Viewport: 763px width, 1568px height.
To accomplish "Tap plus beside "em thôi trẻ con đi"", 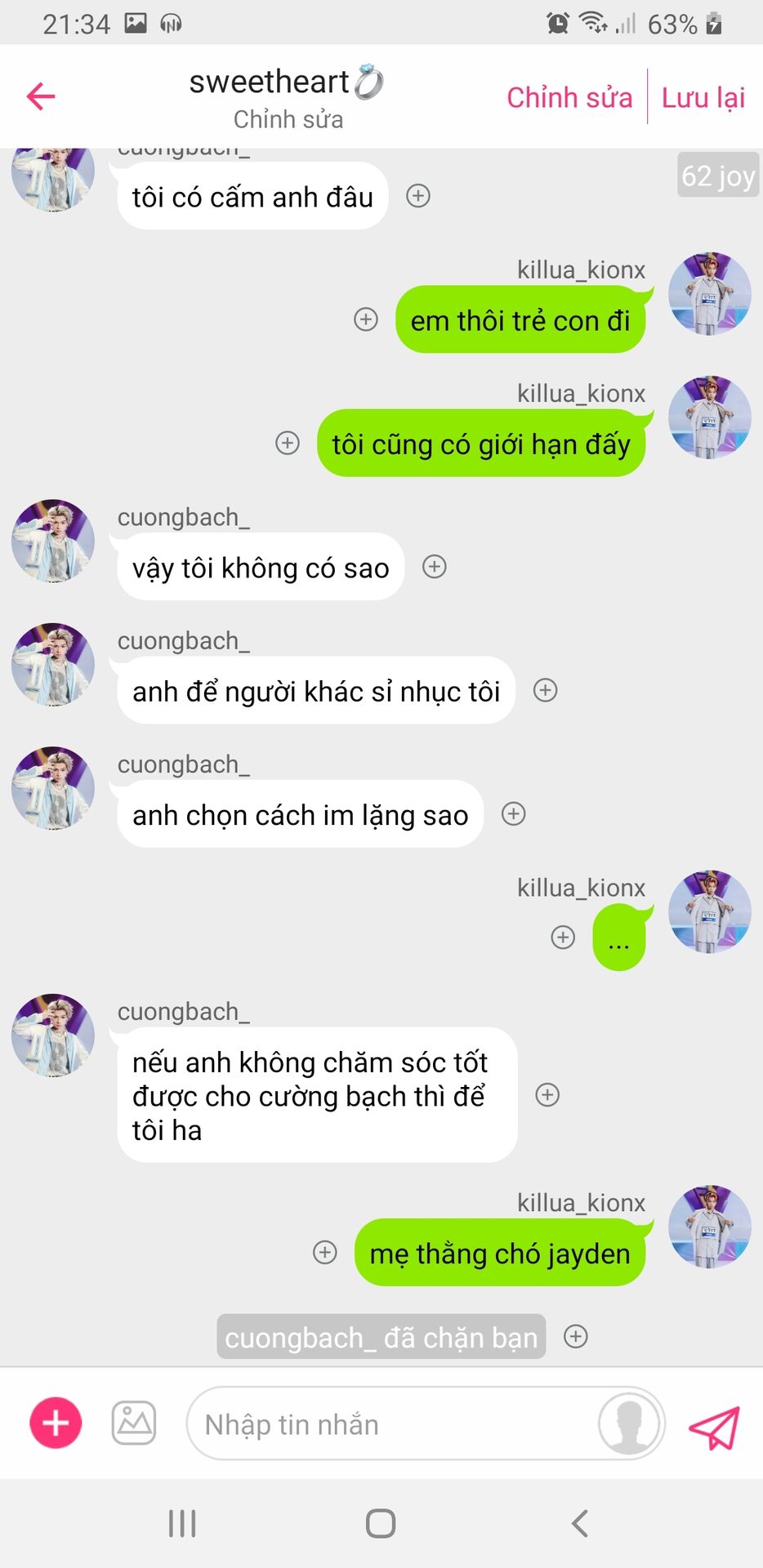I will 366,319.
